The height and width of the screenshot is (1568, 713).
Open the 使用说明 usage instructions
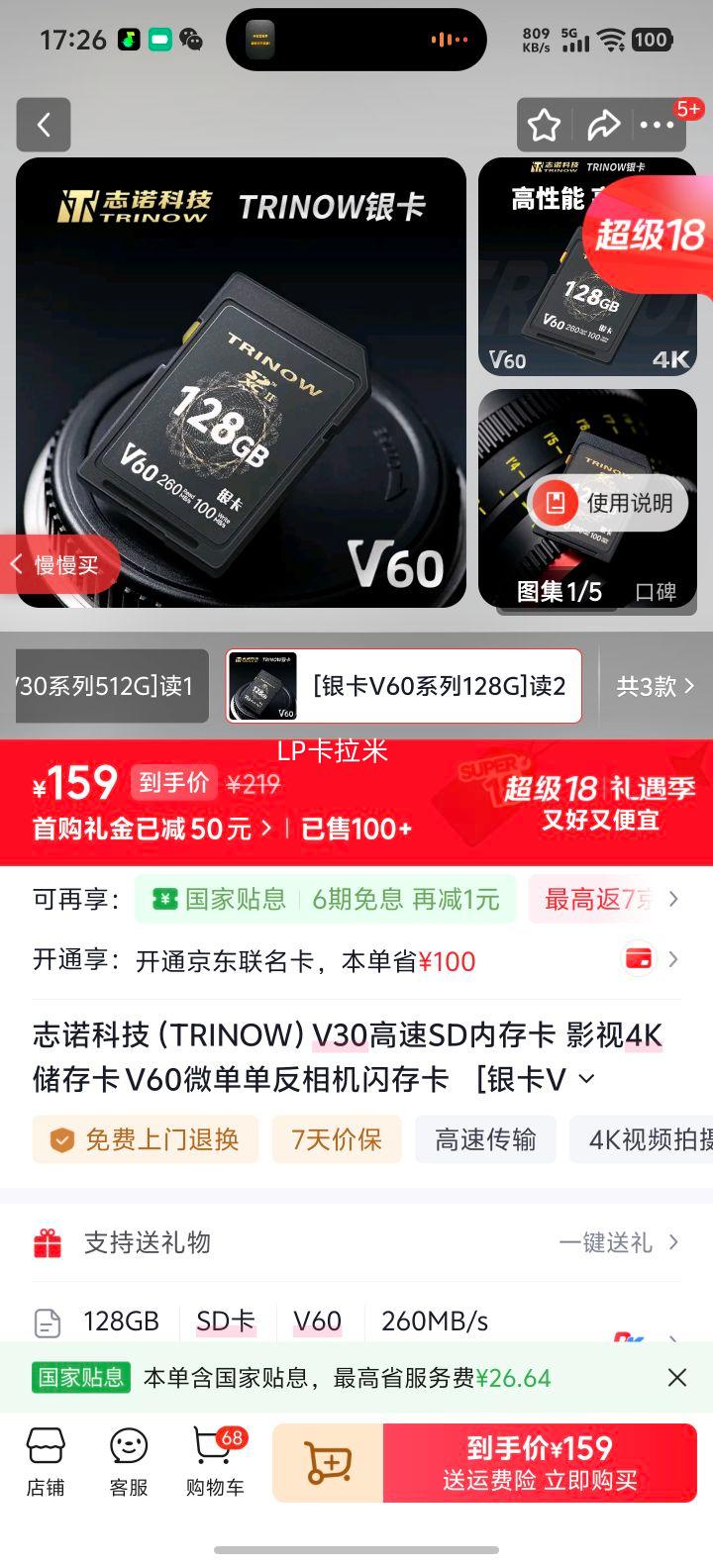tap(607, 502)
